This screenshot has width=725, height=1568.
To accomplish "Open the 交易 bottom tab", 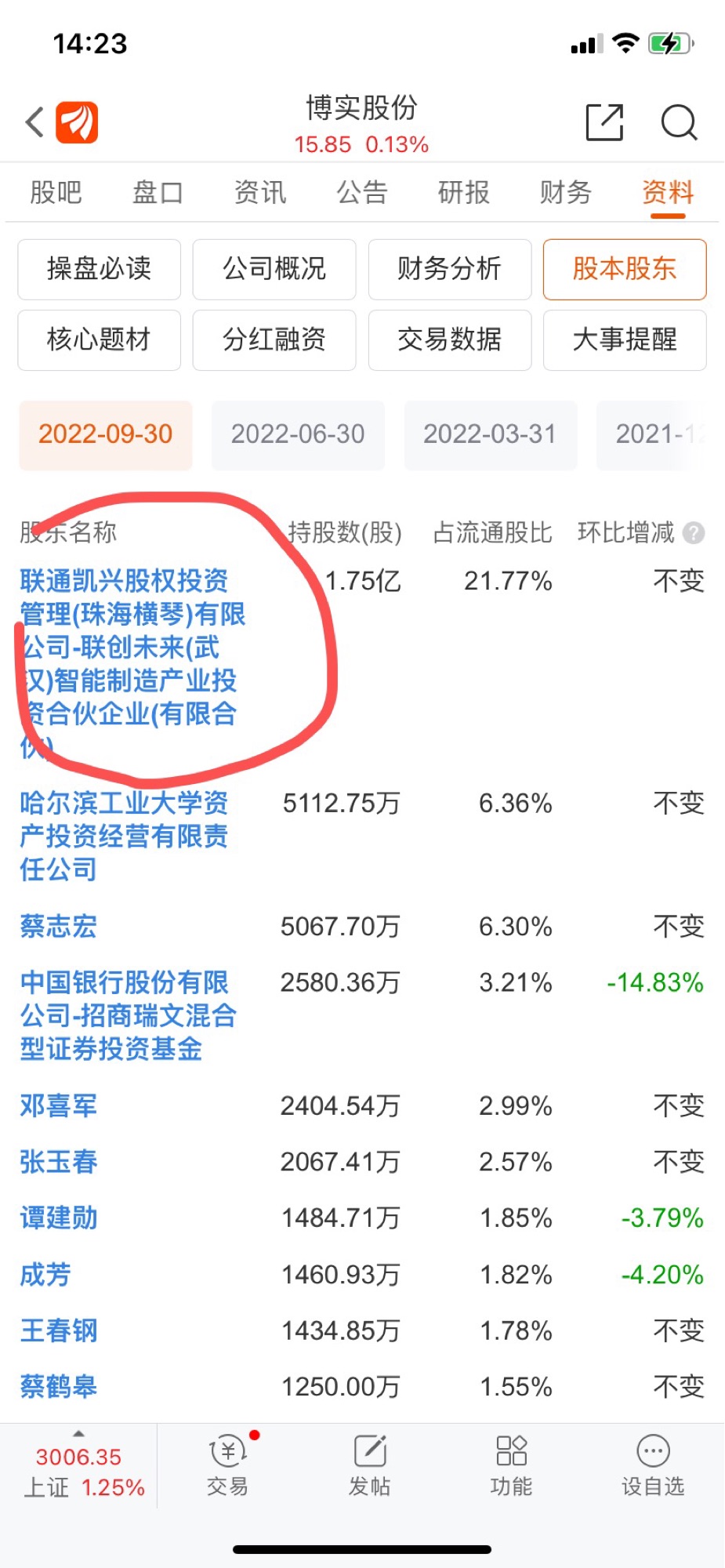I will (227, 1465).
